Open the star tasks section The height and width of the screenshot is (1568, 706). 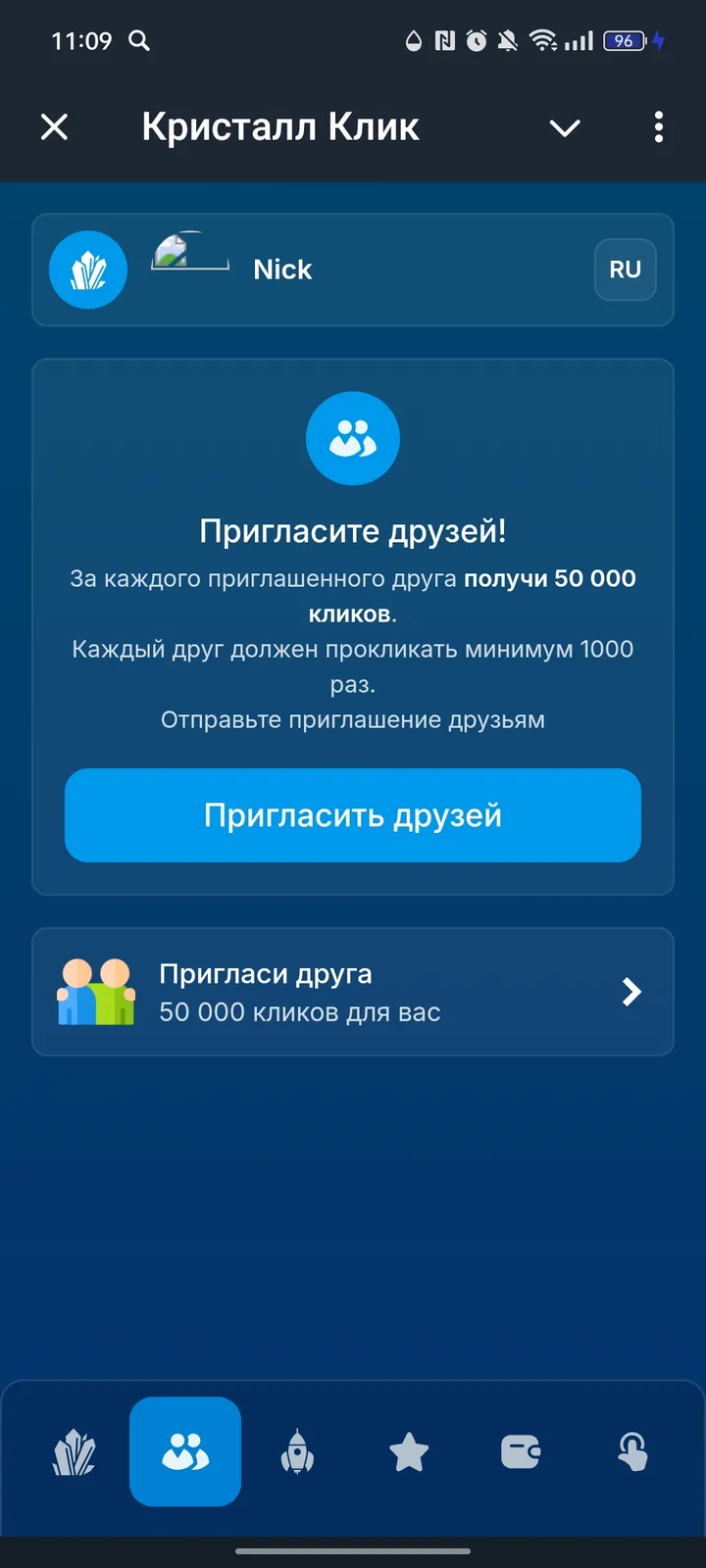(x=409, y=1452)
